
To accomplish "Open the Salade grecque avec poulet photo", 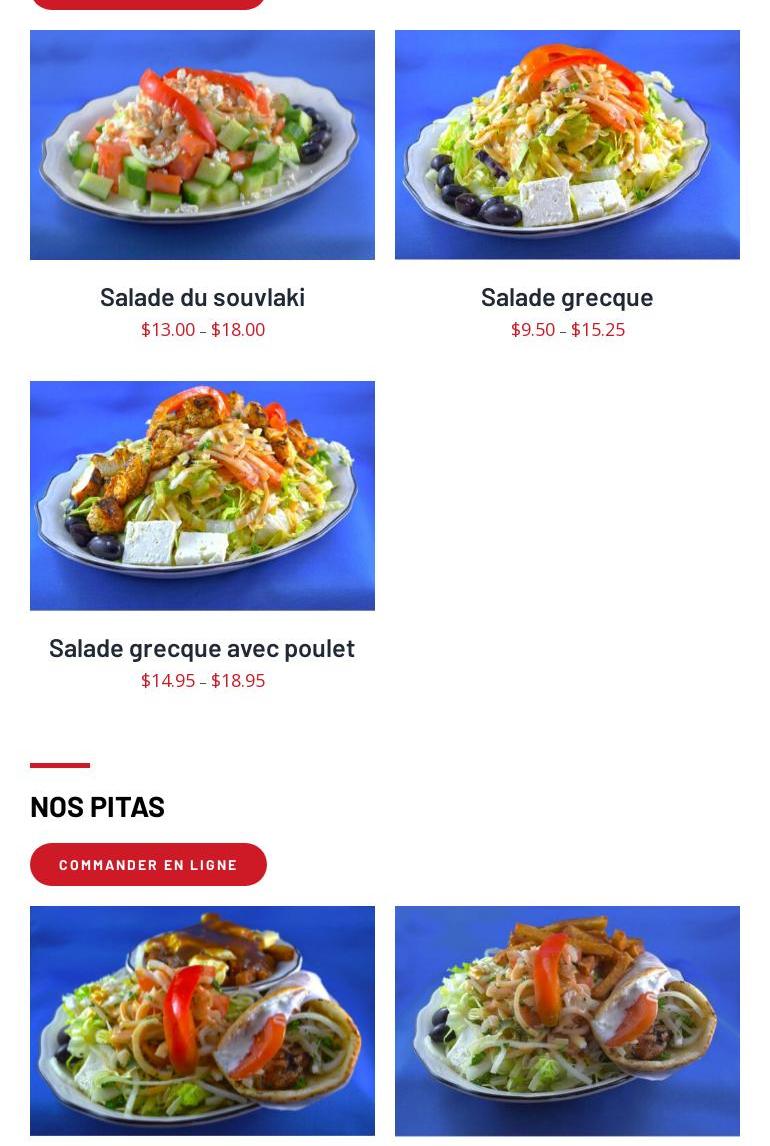I will coord(202,495).
